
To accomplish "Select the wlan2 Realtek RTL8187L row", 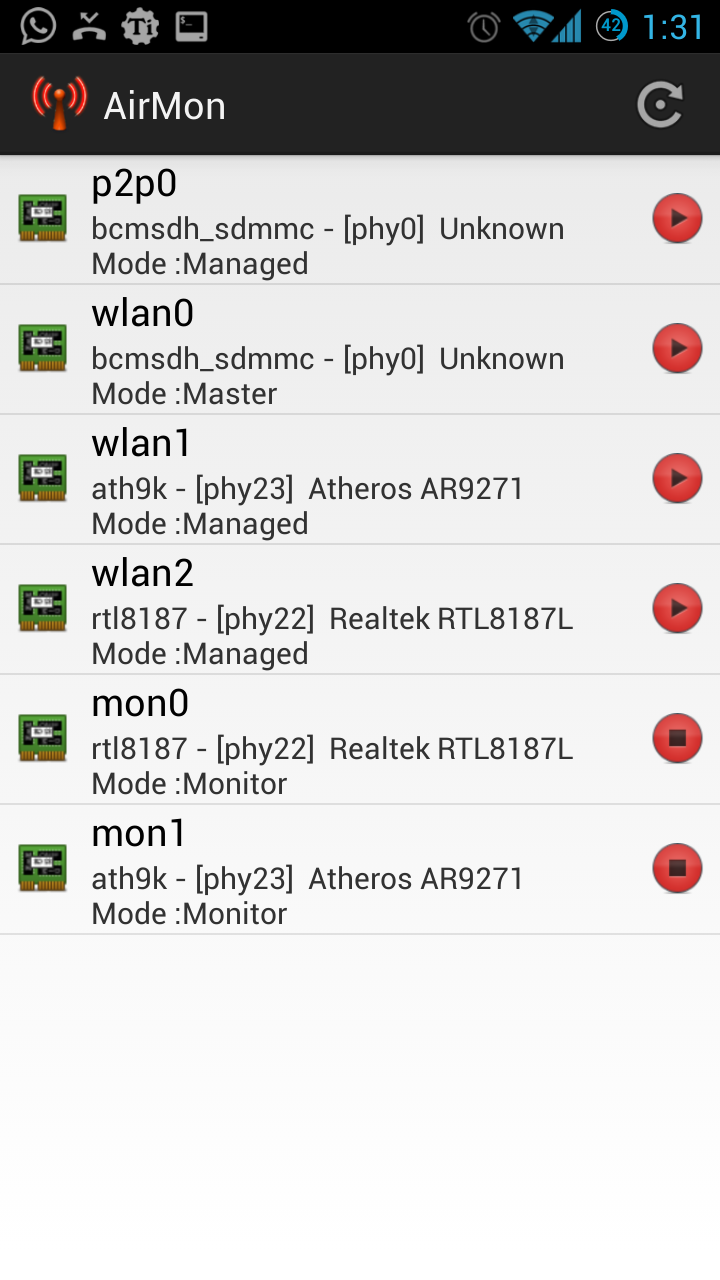I will tap(330, 611).
